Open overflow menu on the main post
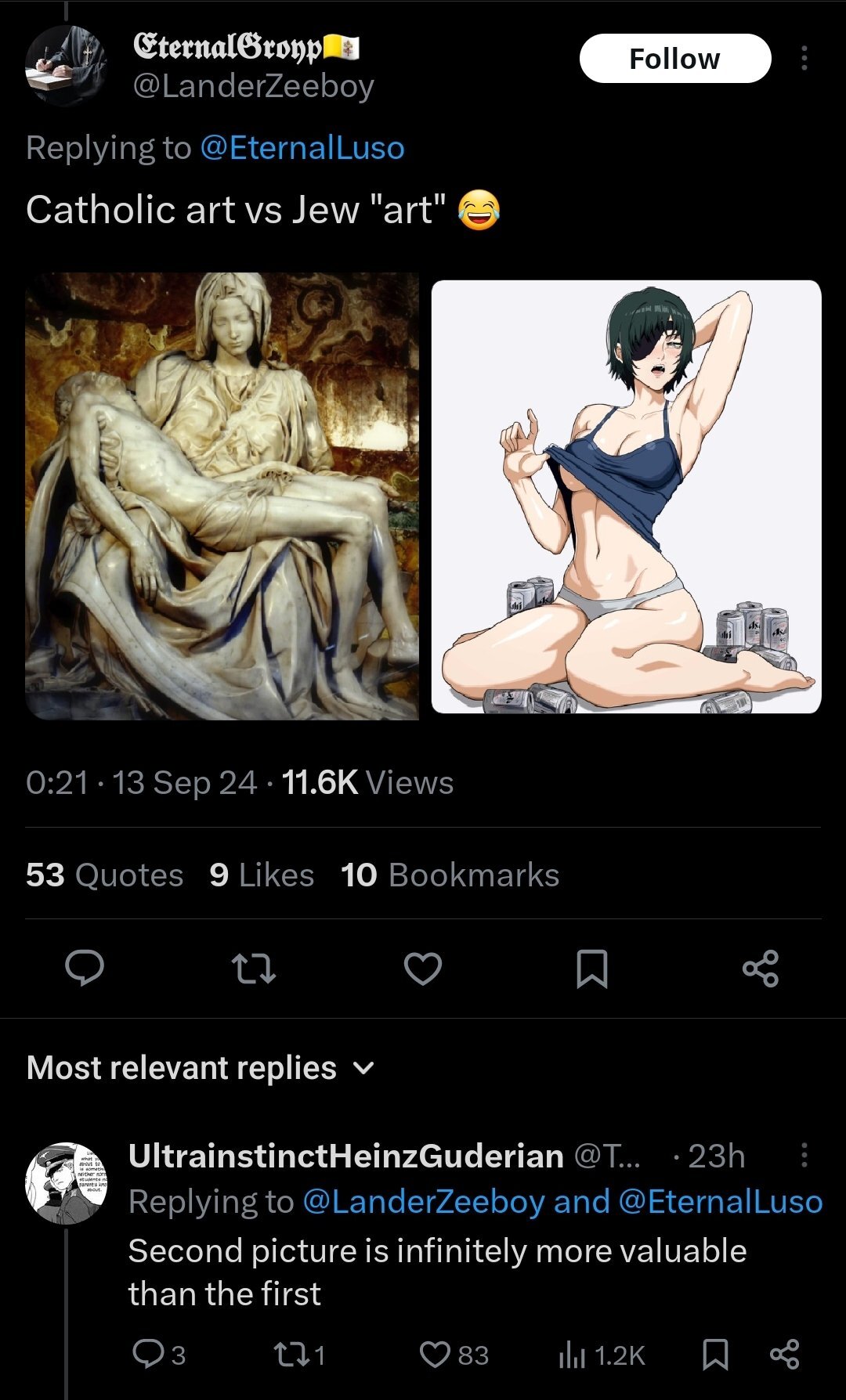This screenshot has height=1400, width=846. [804, 59]
